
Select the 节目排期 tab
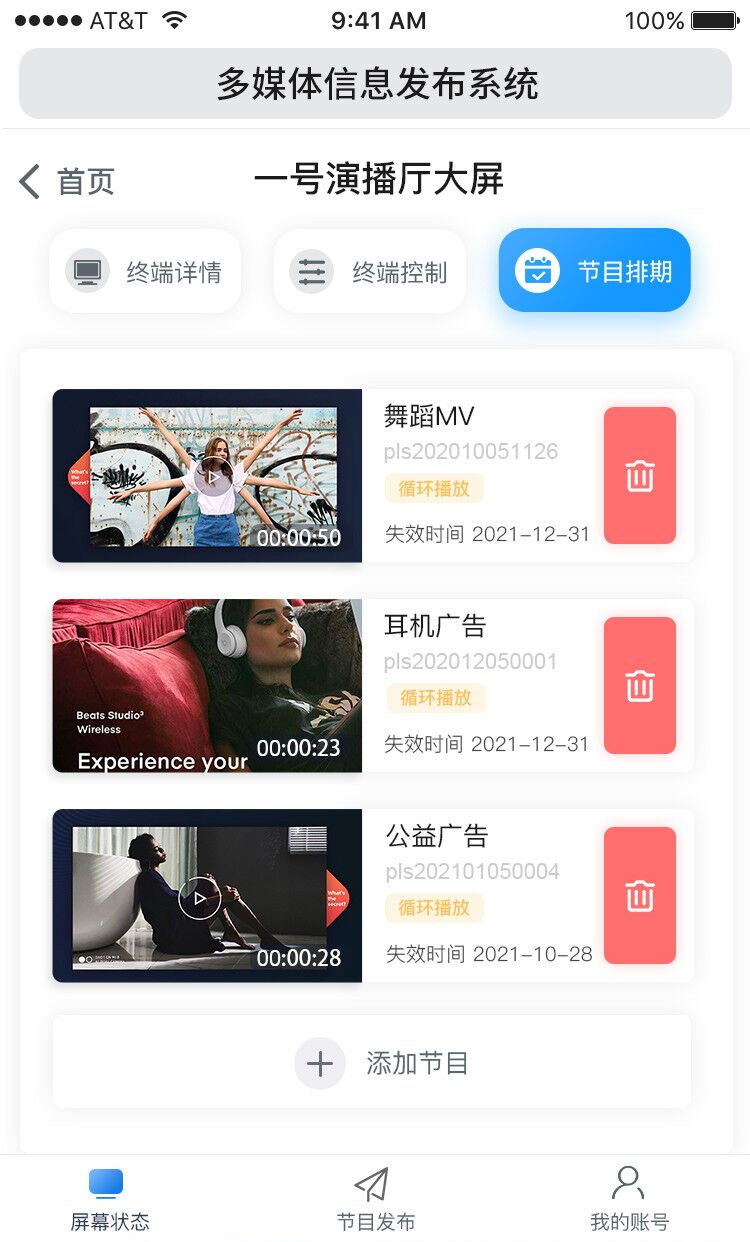(x=595, y=271)
